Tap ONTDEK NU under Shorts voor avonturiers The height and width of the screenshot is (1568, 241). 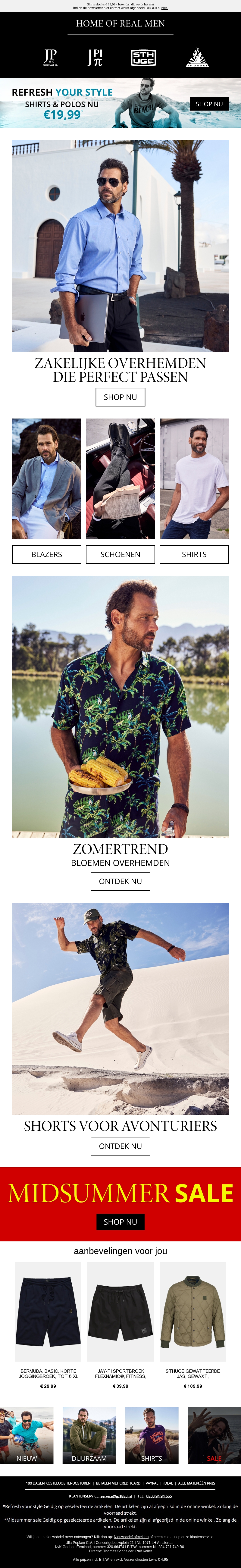click(x=120, y=1146)
